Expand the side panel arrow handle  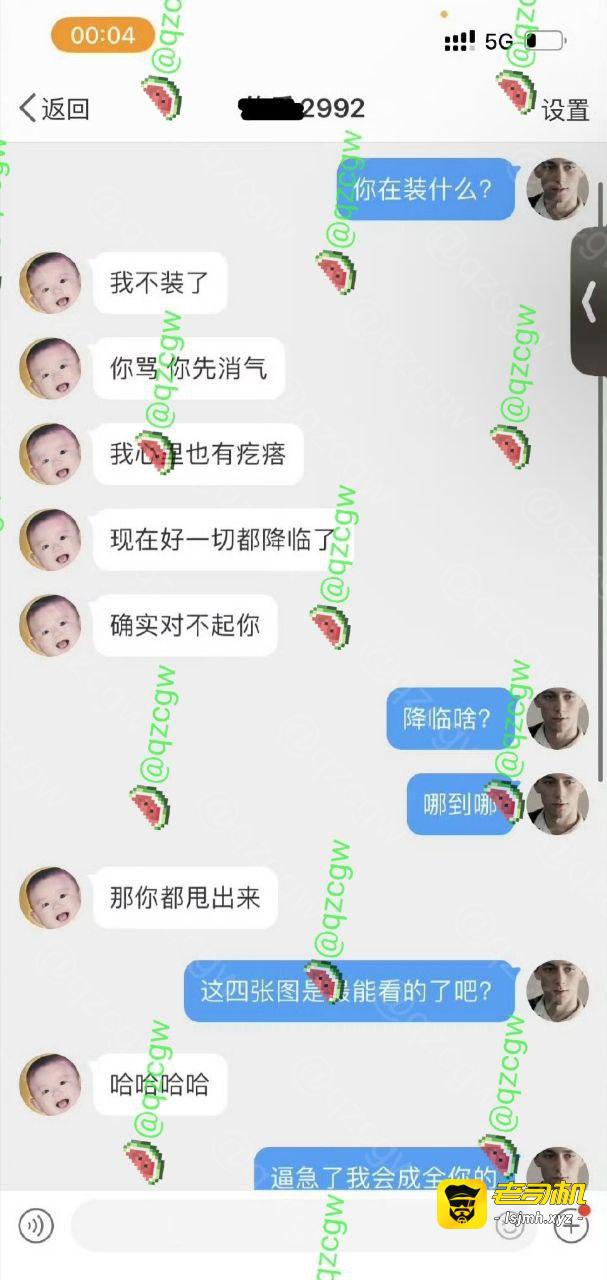(x=590, y=301)
